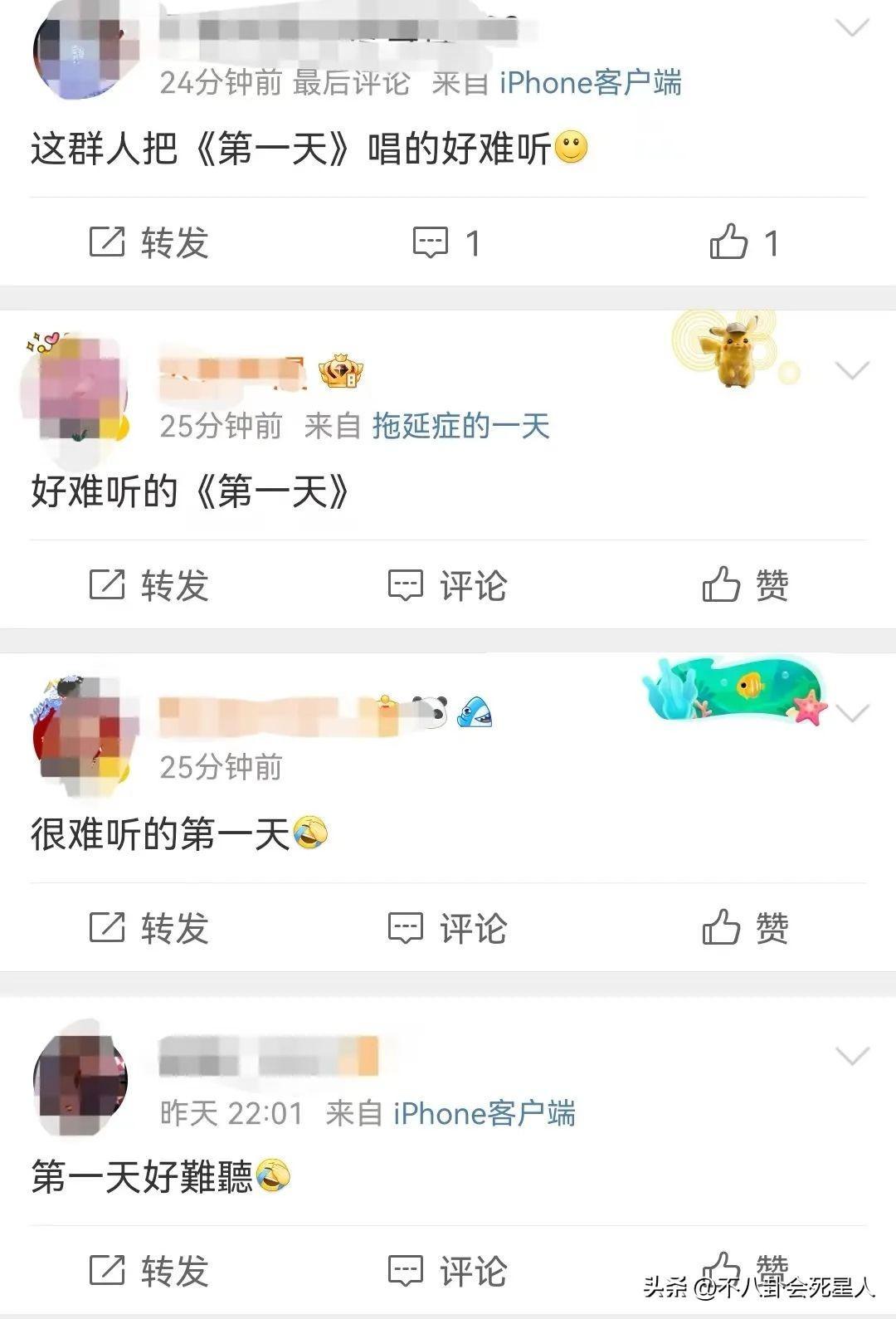Open the iPhone客户端 link on the 24分钟前 post
This screenshot has width=896, height=1319.
coord(590,83)
